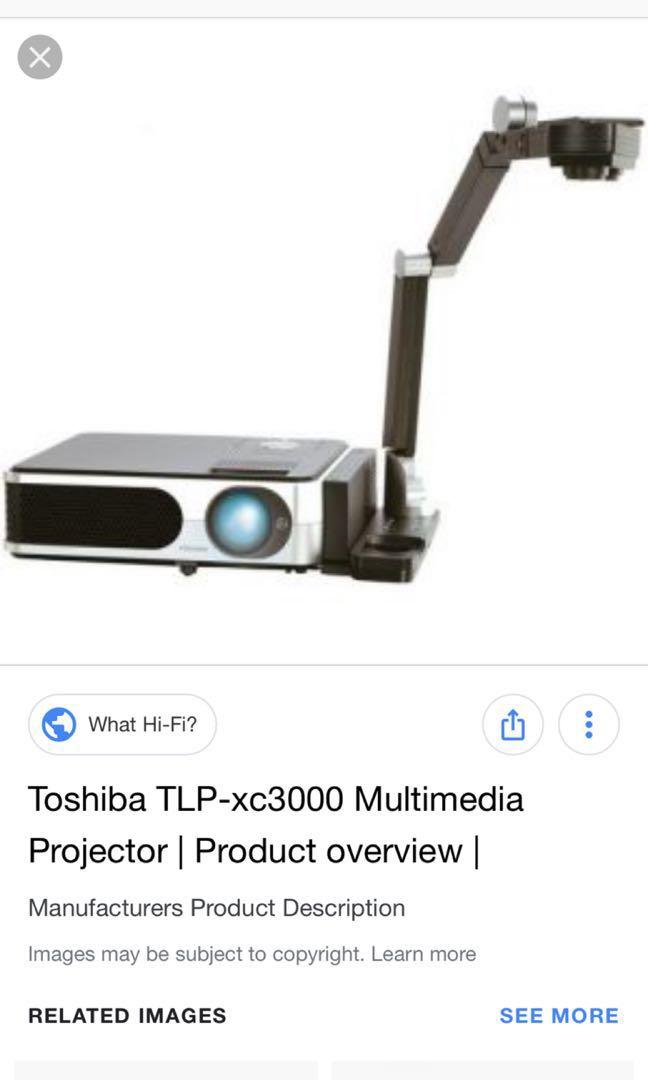Share this projector image
This screenshot has width=648, height=1080.
point(512,725)
